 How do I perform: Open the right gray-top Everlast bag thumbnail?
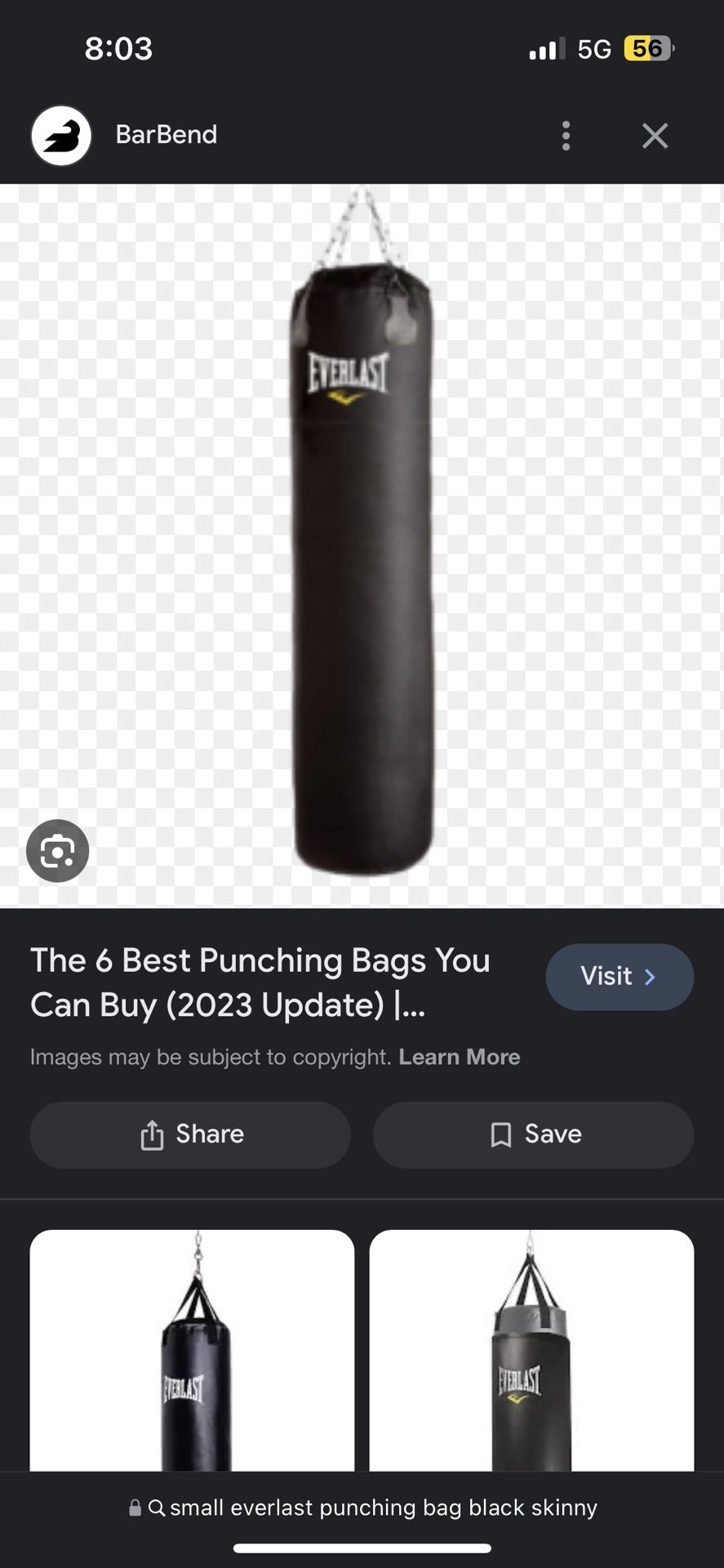pos(531,1352)
